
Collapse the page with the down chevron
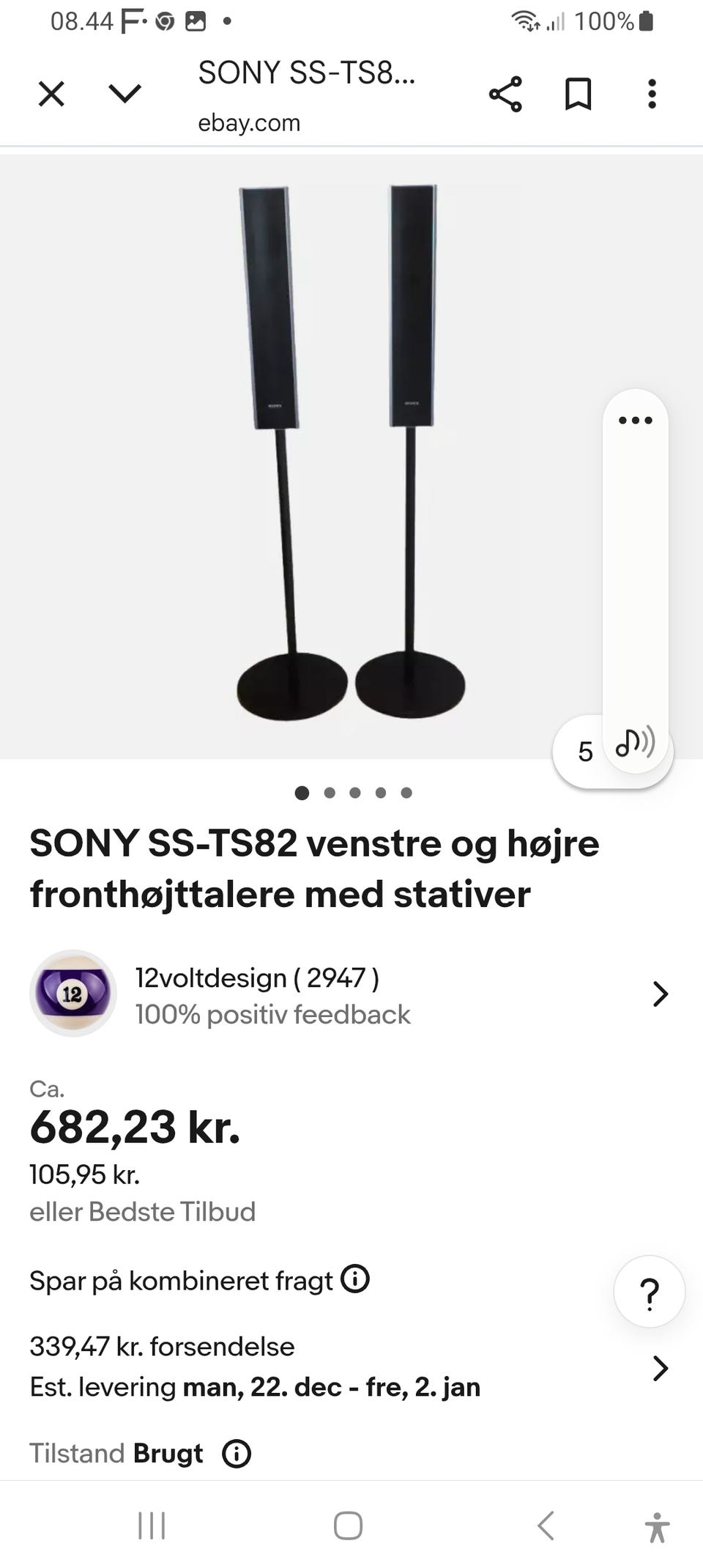point(124,94)
